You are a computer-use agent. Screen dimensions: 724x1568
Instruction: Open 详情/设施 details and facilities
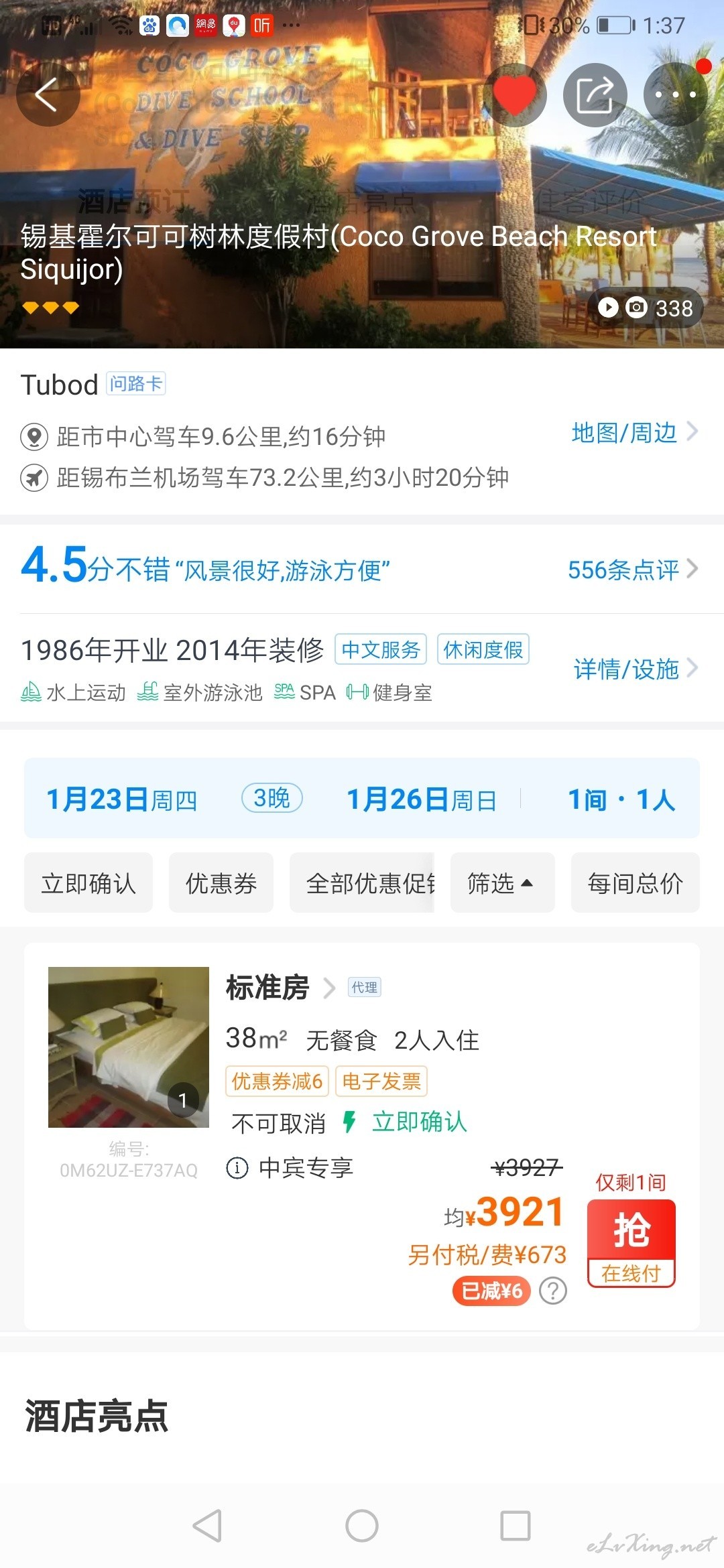point(636,669)
